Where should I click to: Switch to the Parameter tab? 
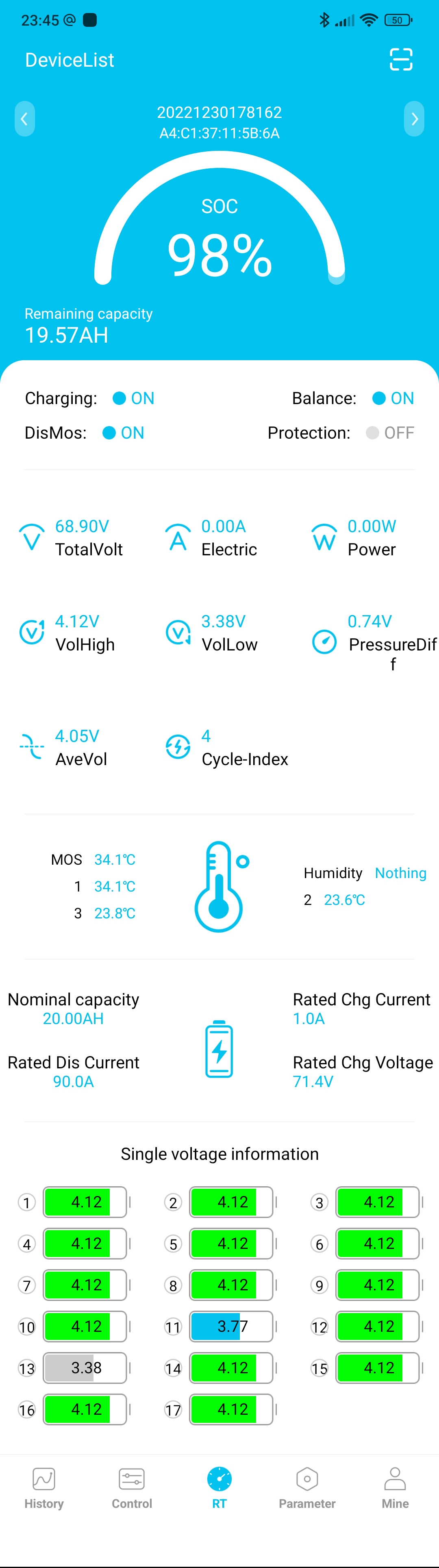(307, 1487)
